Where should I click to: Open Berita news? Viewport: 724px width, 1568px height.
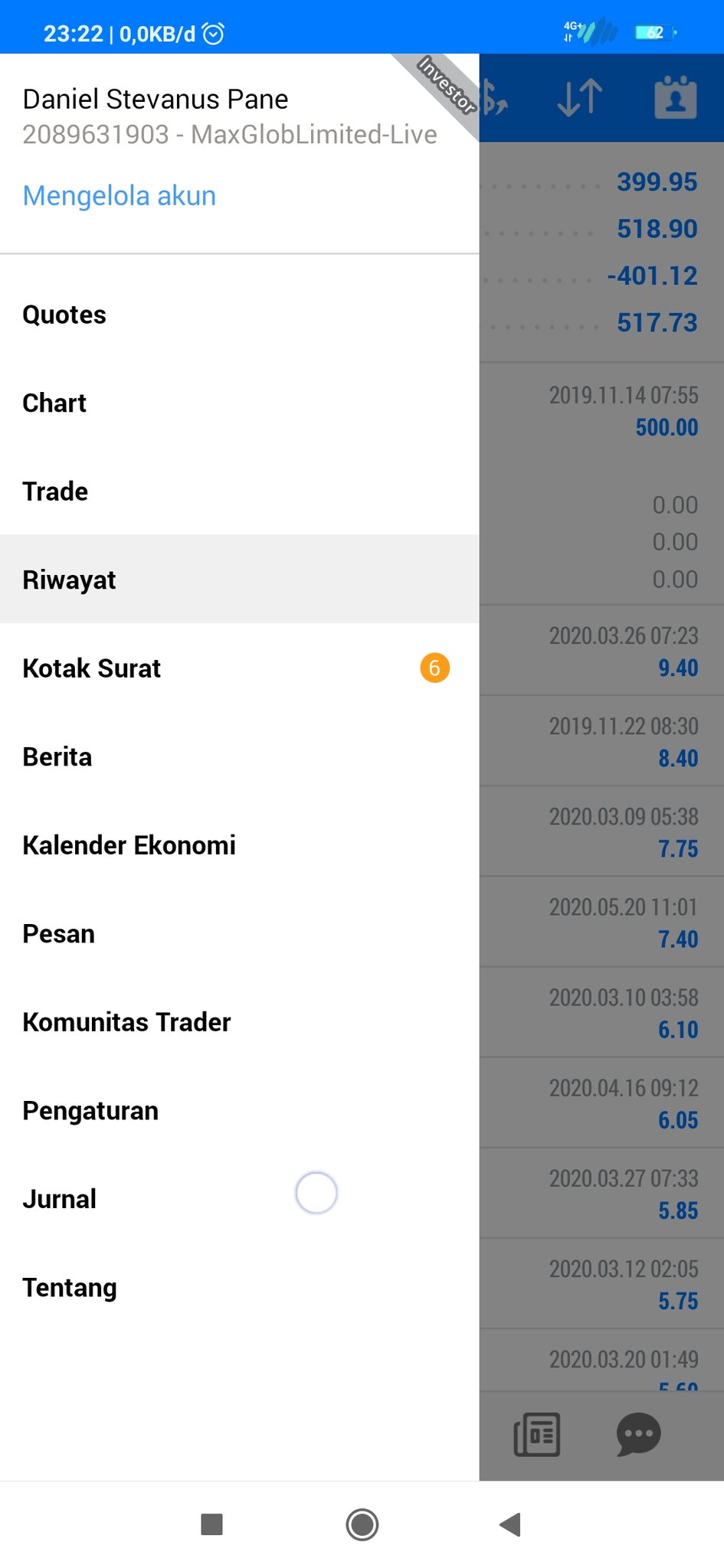(x=57, y=757)
